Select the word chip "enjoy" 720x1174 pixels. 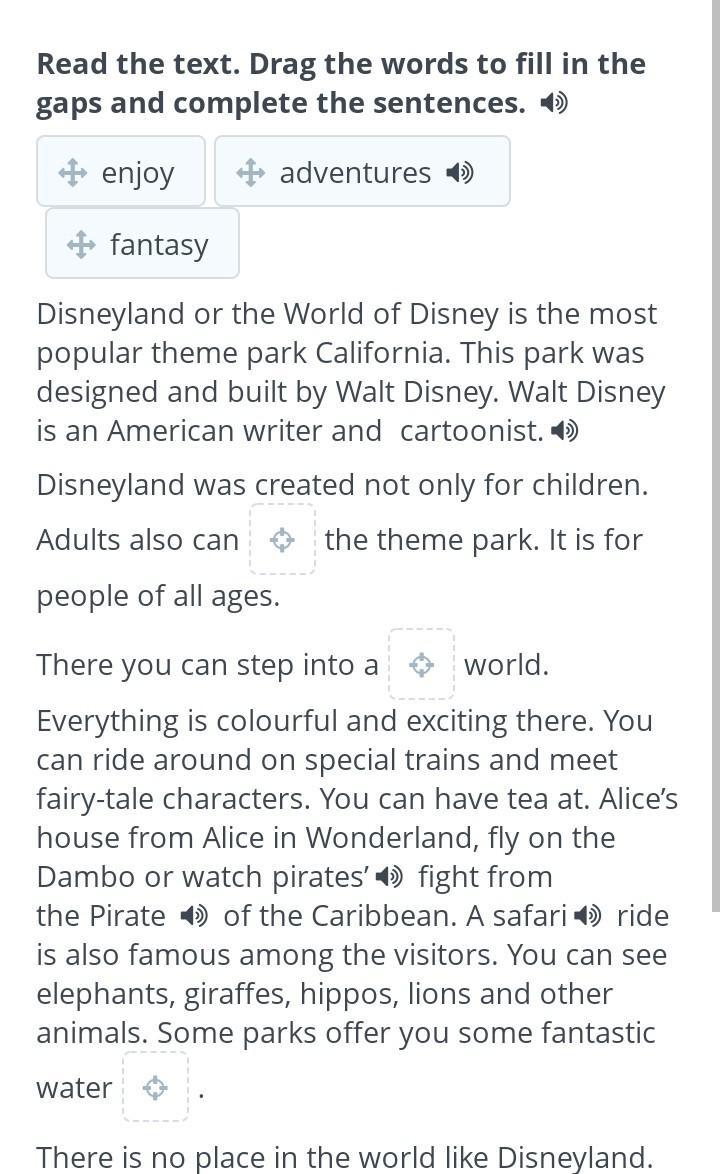click(121, 172)
